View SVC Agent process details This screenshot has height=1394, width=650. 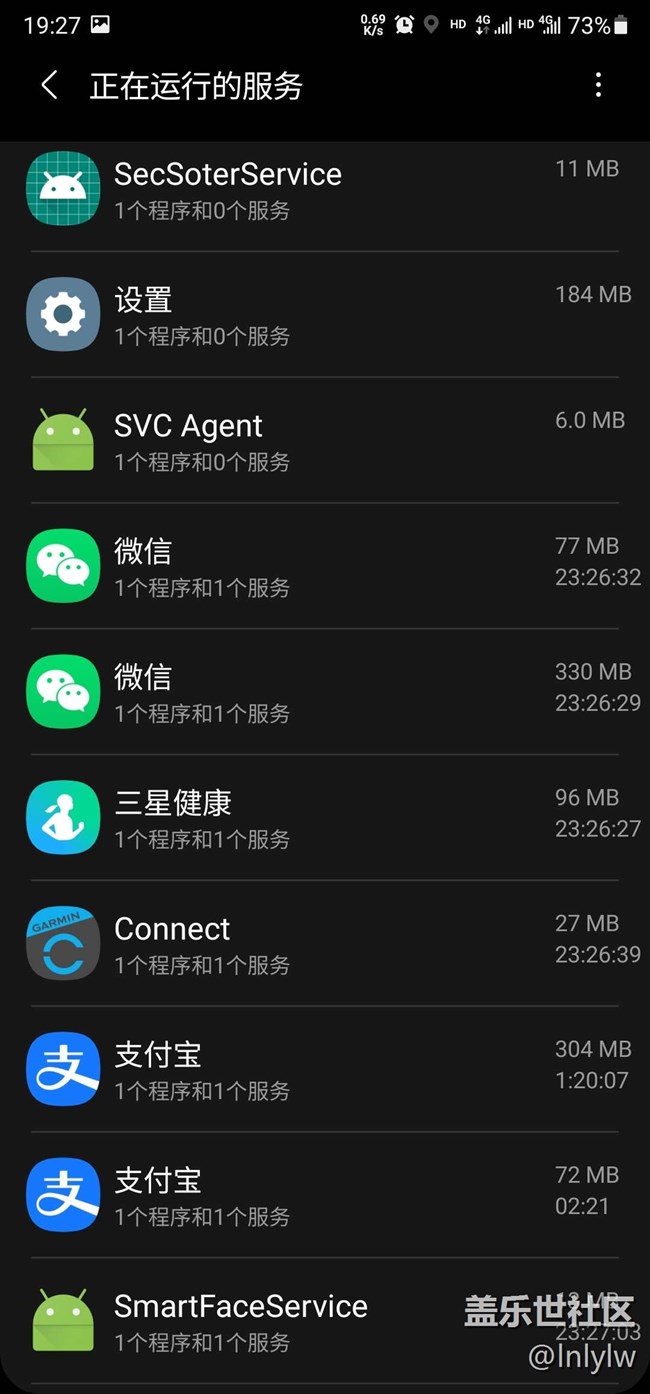[325, 441]
